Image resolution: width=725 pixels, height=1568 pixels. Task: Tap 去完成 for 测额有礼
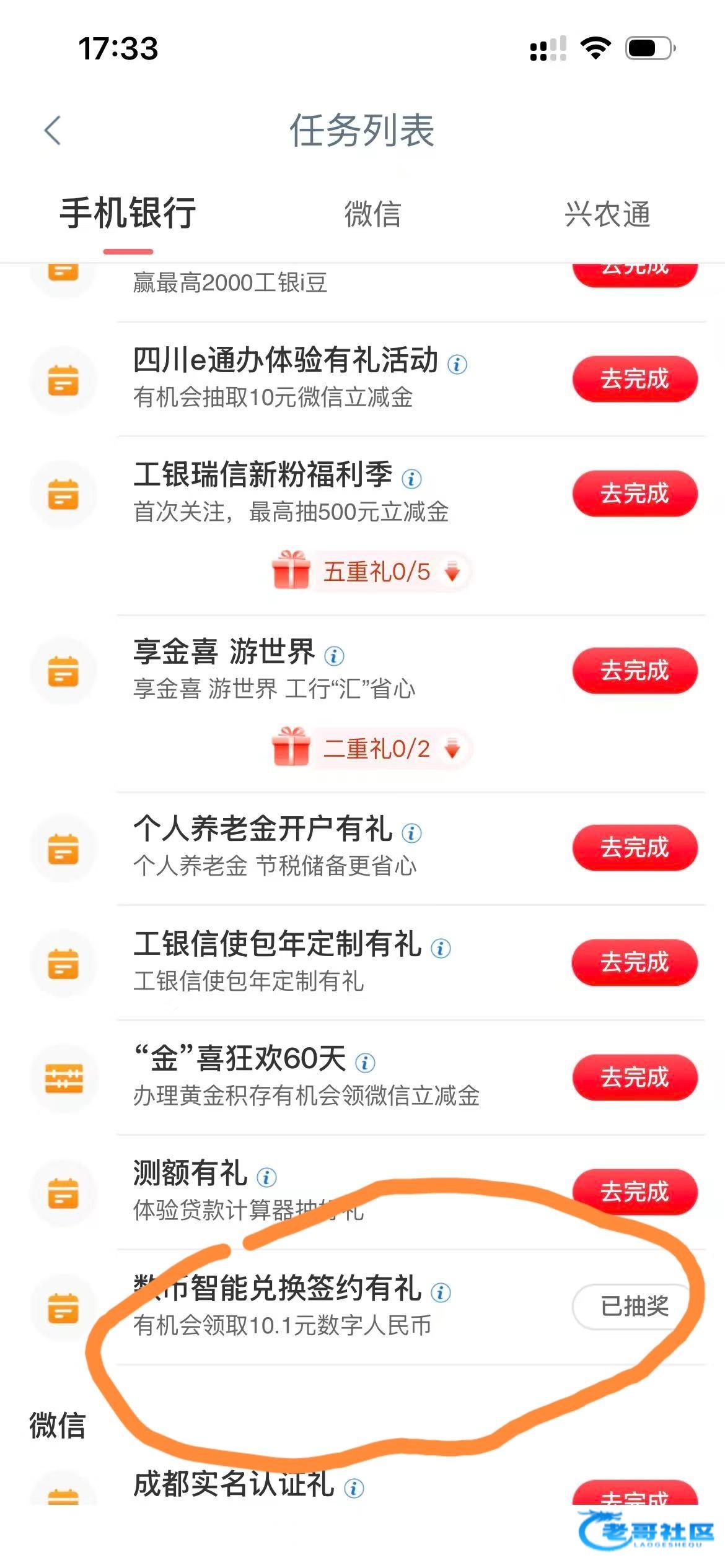coord(635,1192)
